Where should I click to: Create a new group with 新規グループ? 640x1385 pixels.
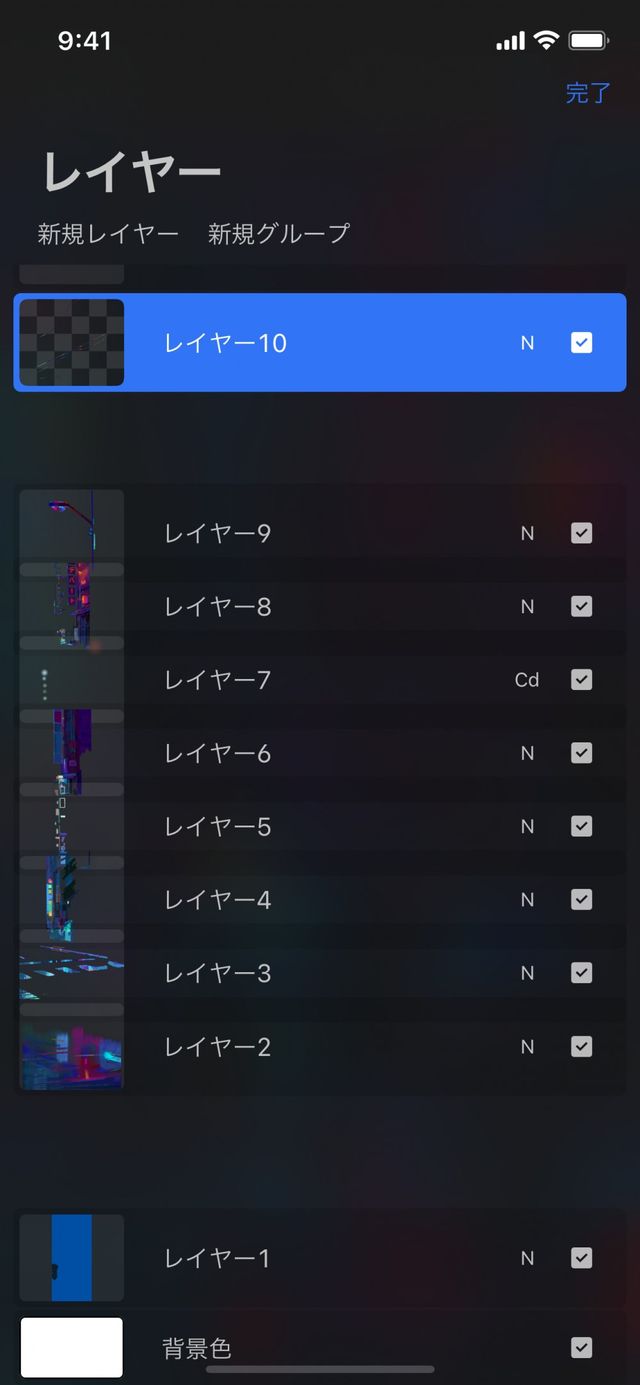pyautogui.click(x=279, y=234)
